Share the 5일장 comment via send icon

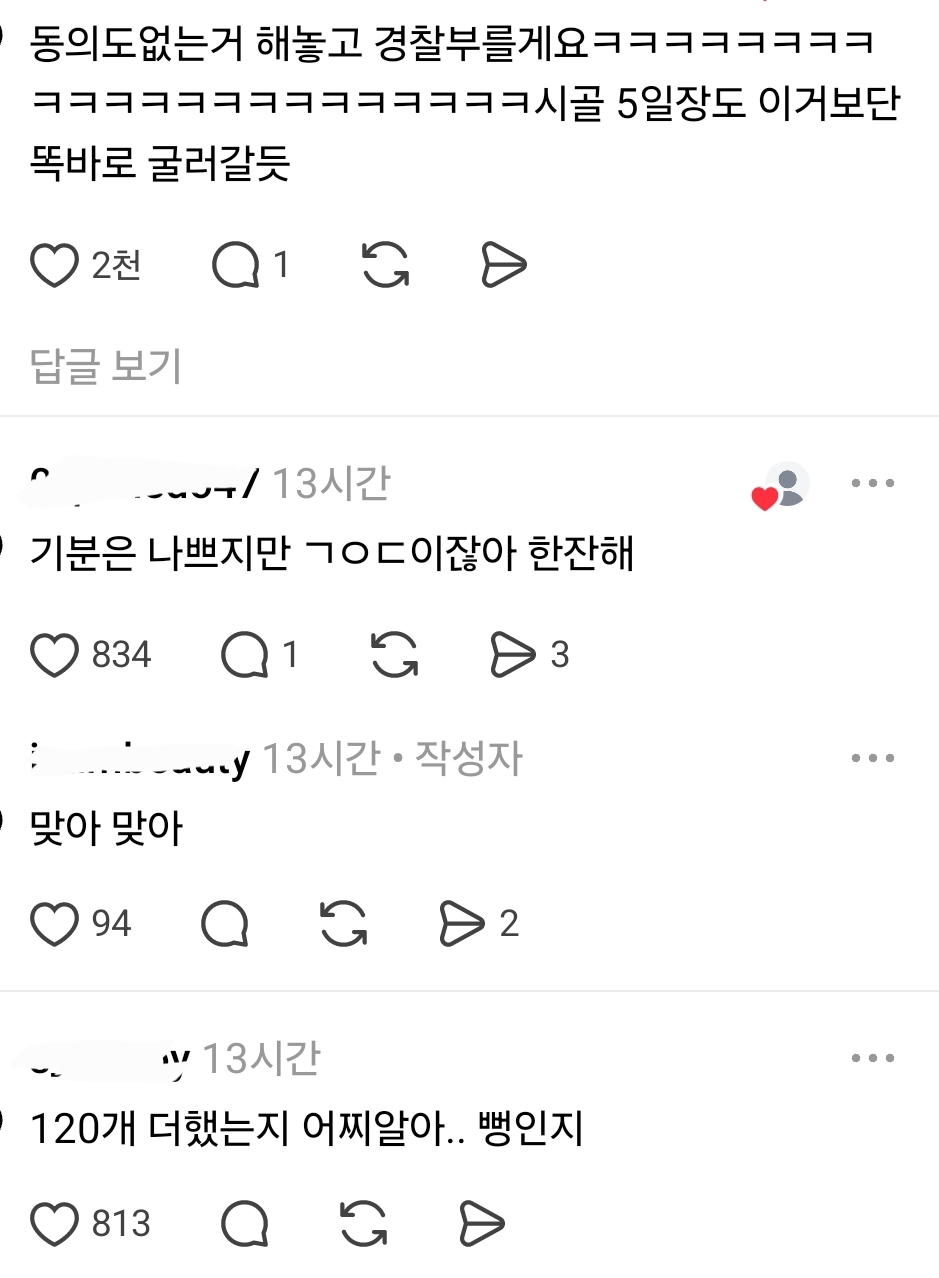click(x=503, y=266)
